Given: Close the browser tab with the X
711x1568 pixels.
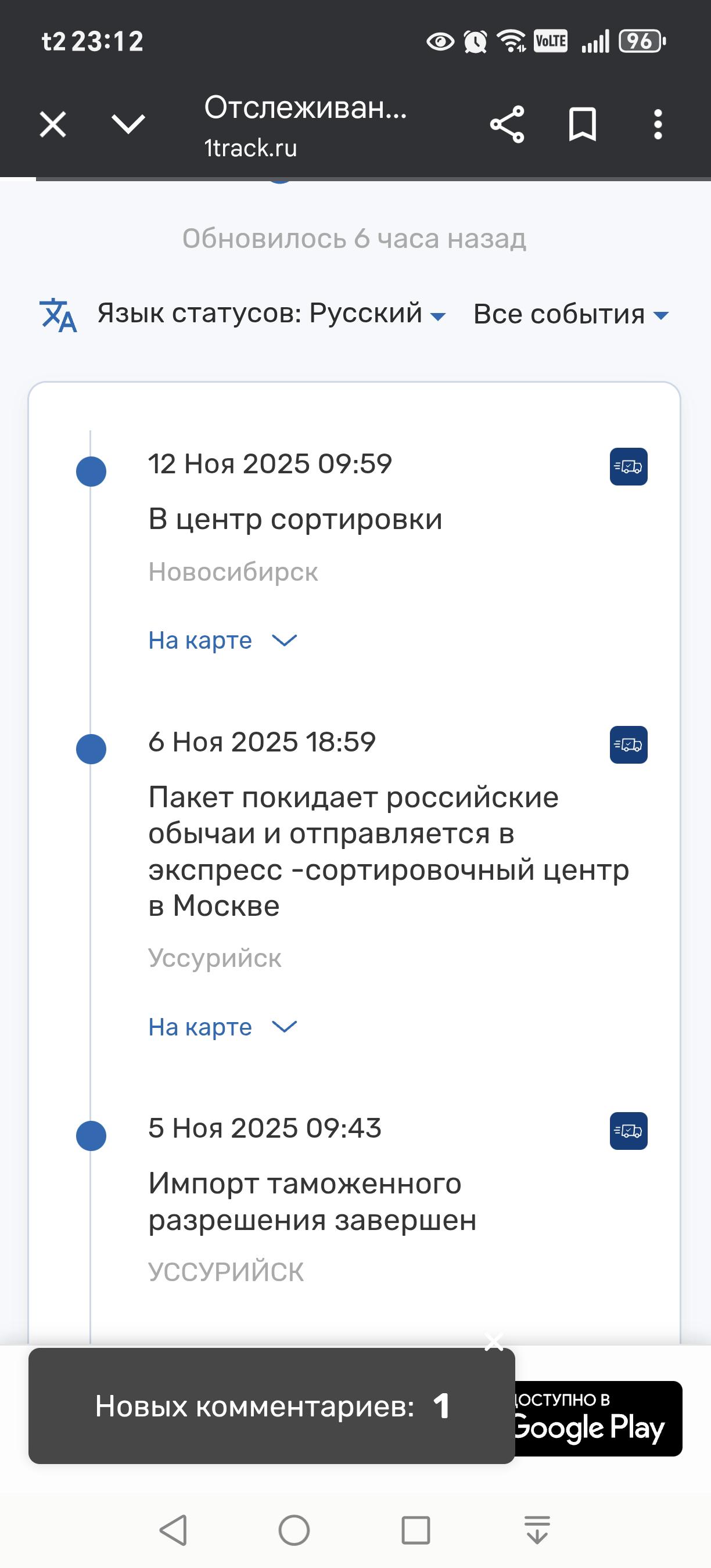Looking at the screenshot, I should point(53,125).
